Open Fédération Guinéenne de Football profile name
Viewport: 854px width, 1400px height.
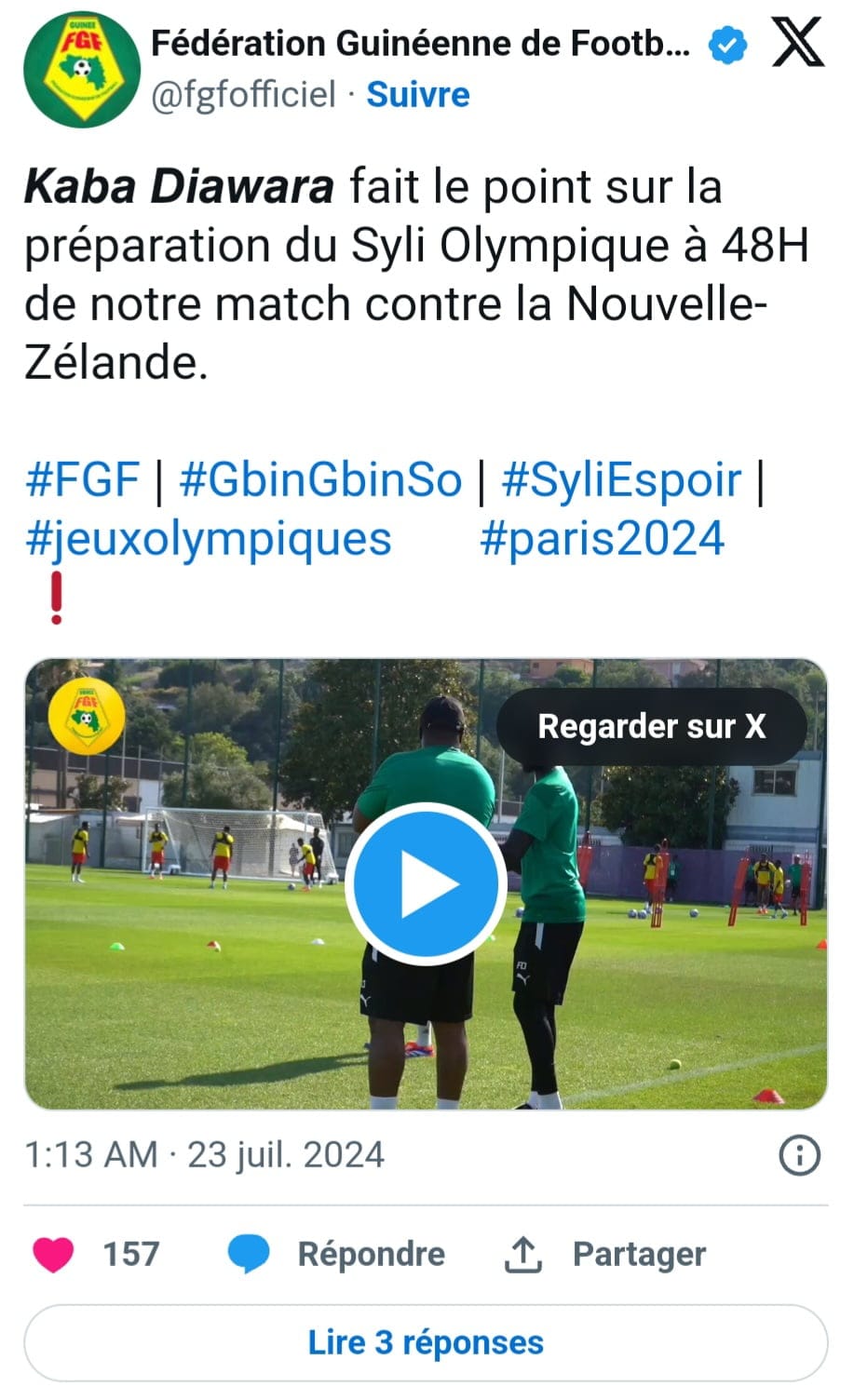pos(420,43)
